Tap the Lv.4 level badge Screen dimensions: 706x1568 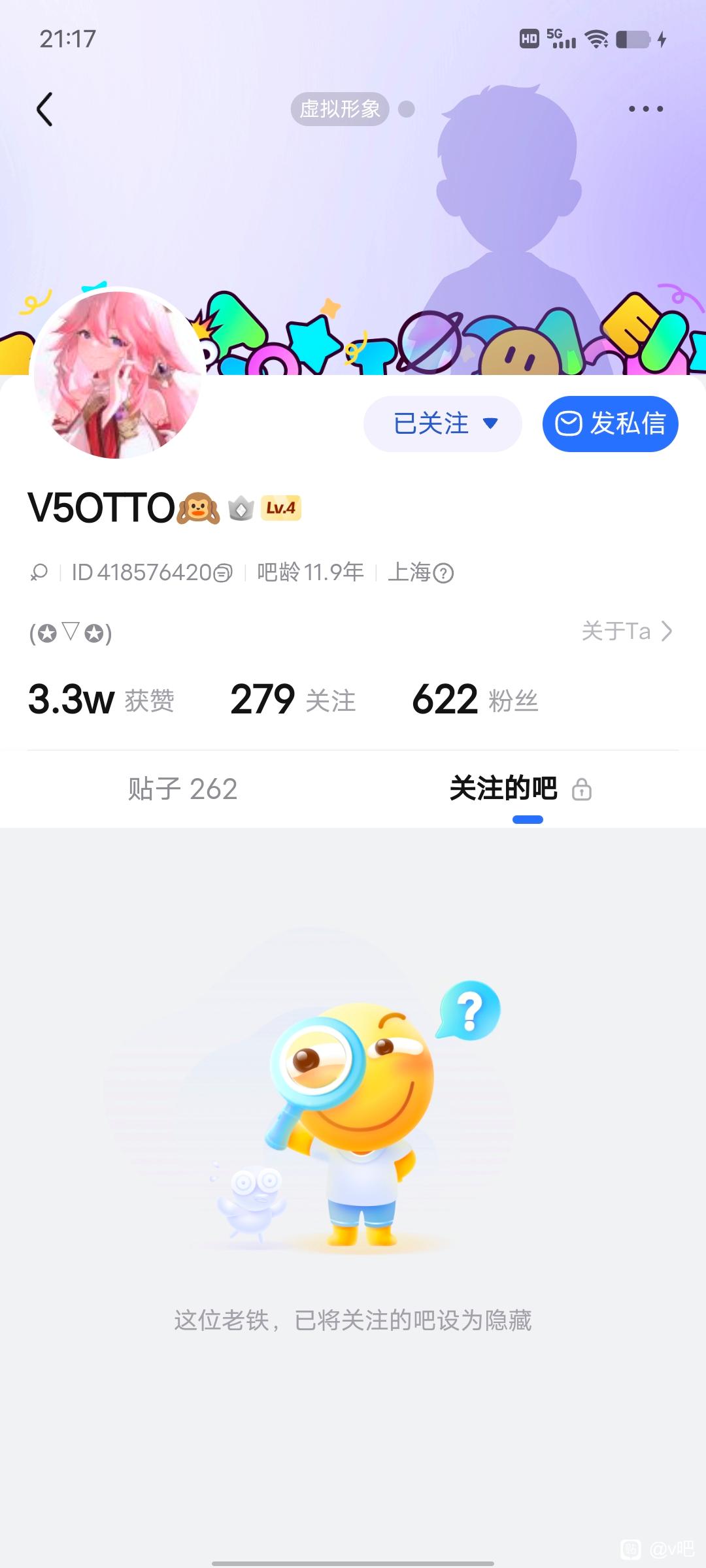coord(281,508)
